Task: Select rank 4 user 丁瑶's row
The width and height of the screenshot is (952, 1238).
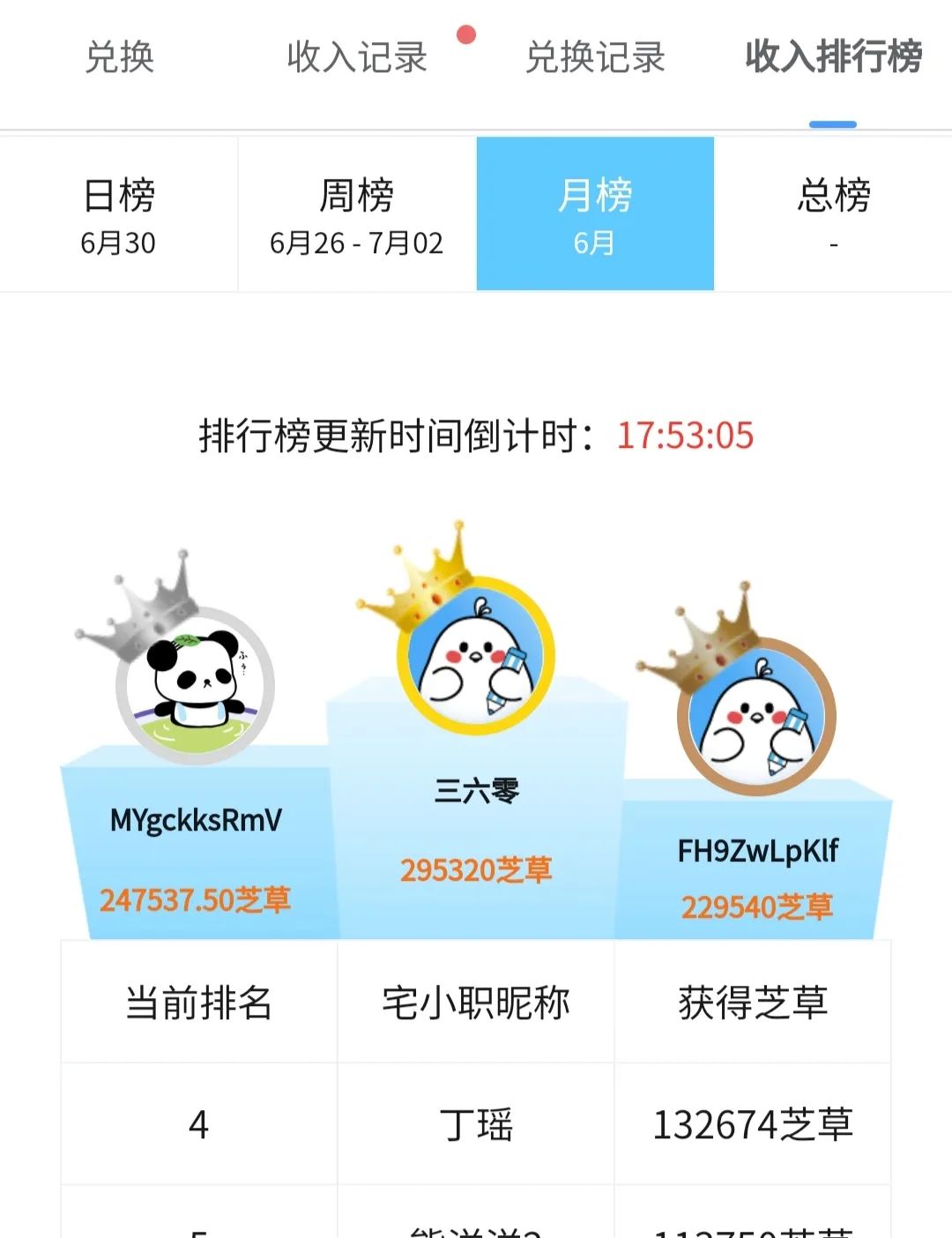Action: pyautogui.click(x=476, y=1123)
